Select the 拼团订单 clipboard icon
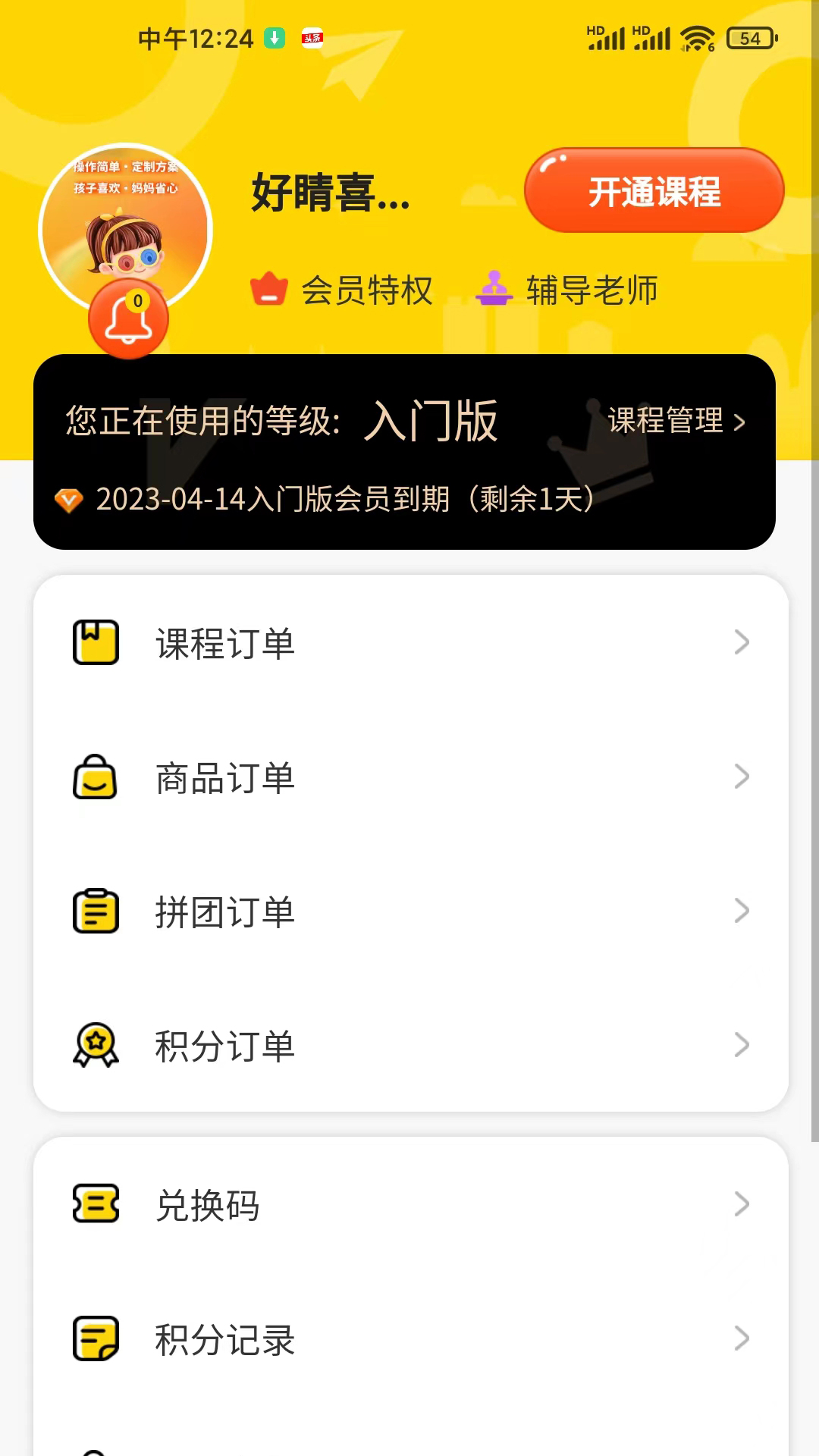The height and width of the screenshot is (1456, 819). tap(94, 911)
